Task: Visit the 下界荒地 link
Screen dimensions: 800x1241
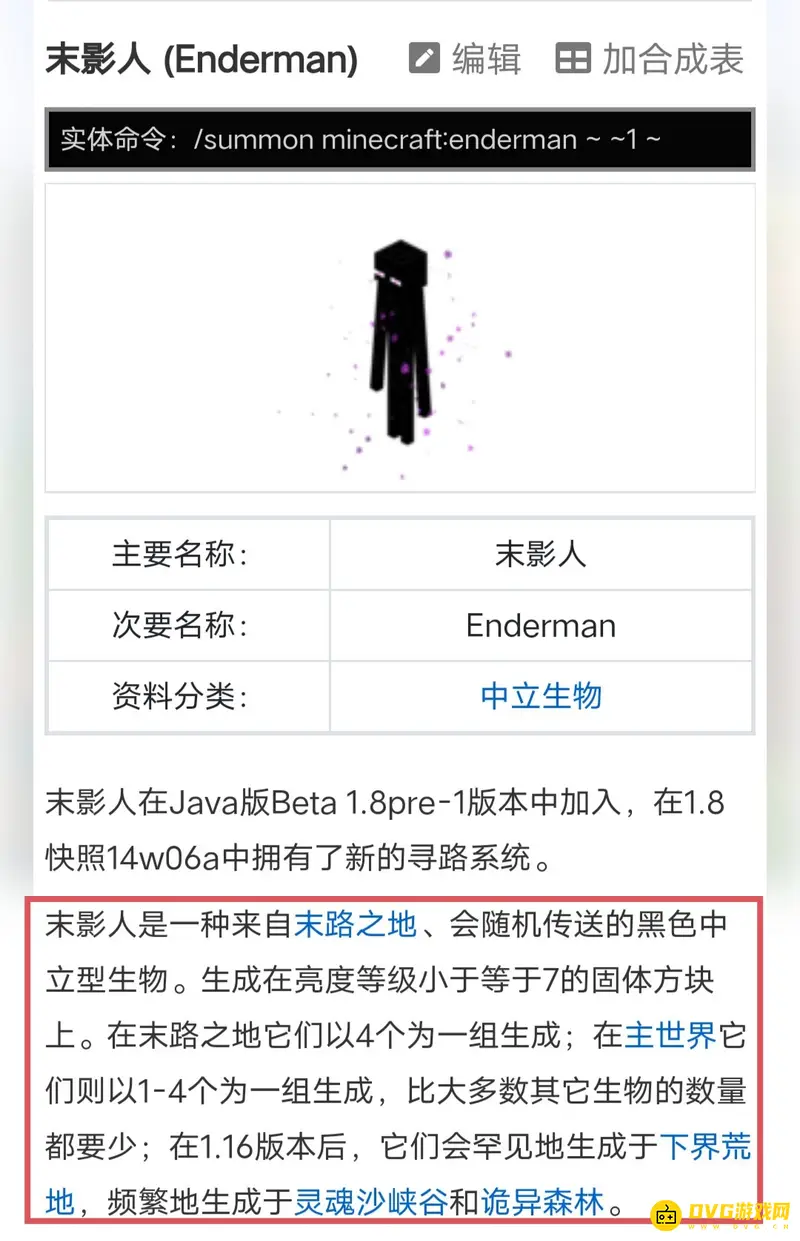Action: (x=705, y=1146)
